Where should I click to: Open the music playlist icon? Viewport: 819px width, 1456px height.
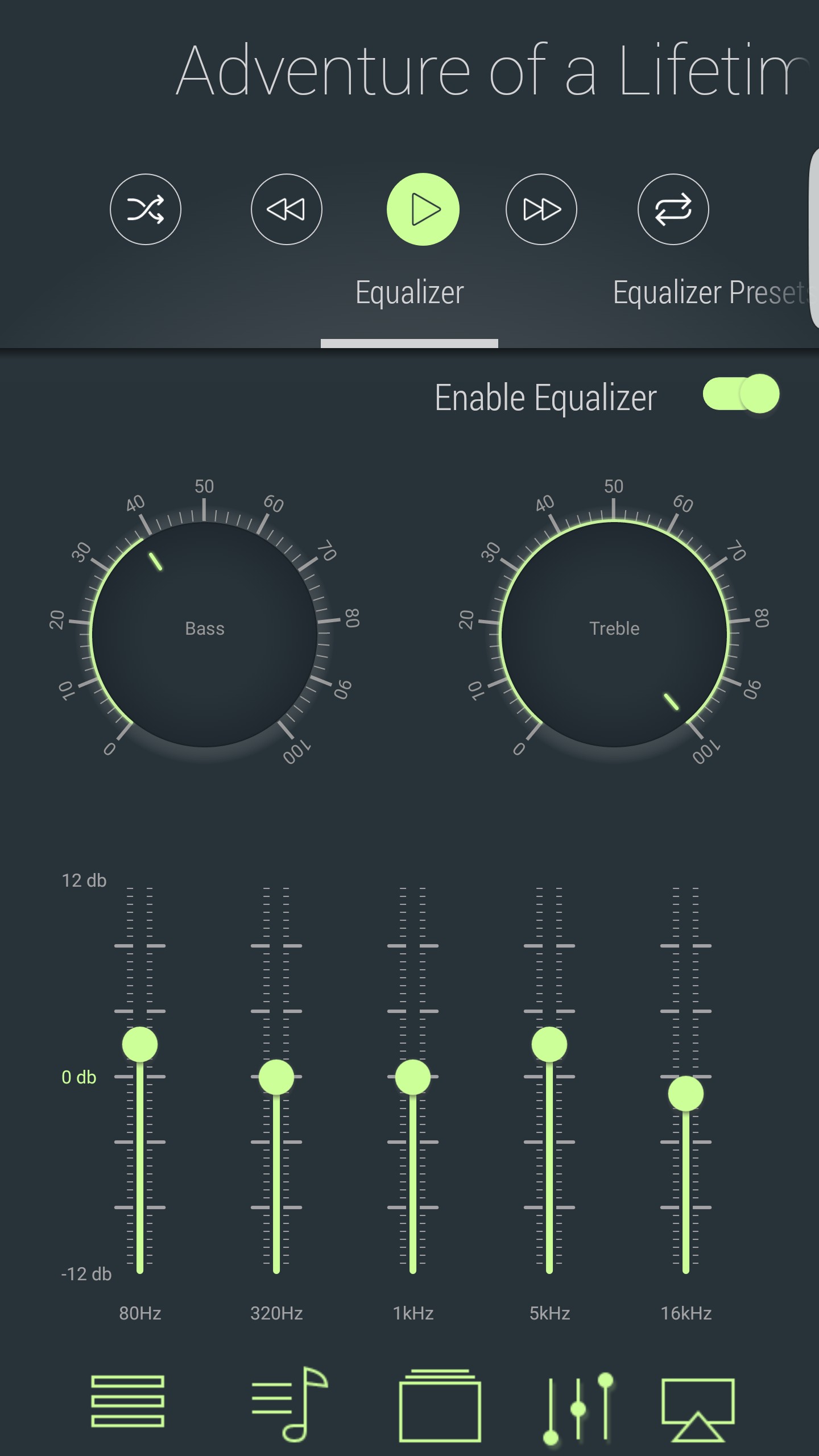[x=290, y=1404]
